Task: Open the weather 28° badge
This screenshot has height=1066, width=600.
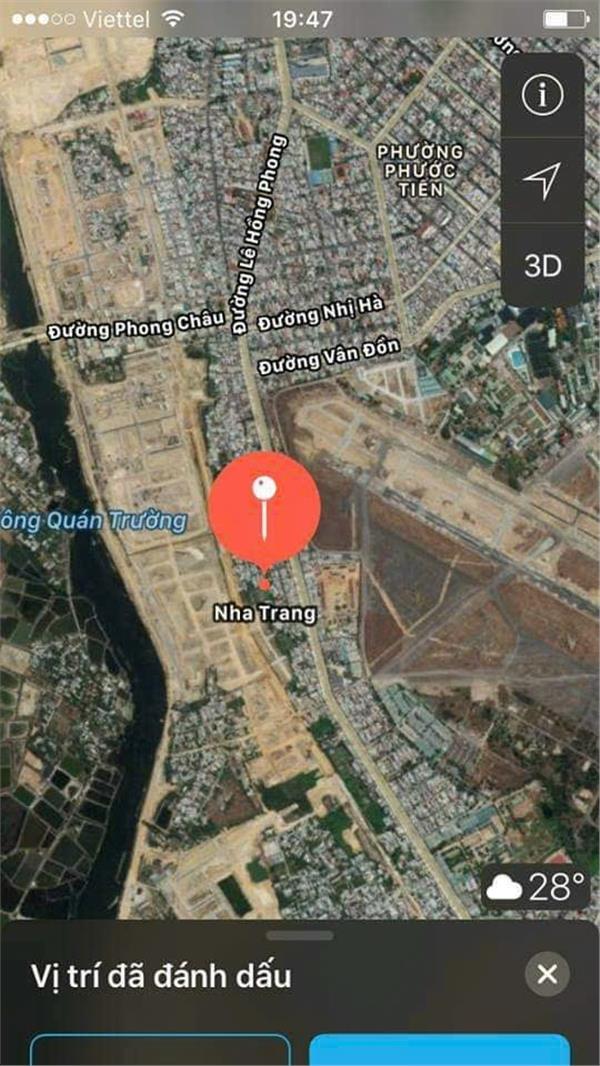Action: [533, 887]
